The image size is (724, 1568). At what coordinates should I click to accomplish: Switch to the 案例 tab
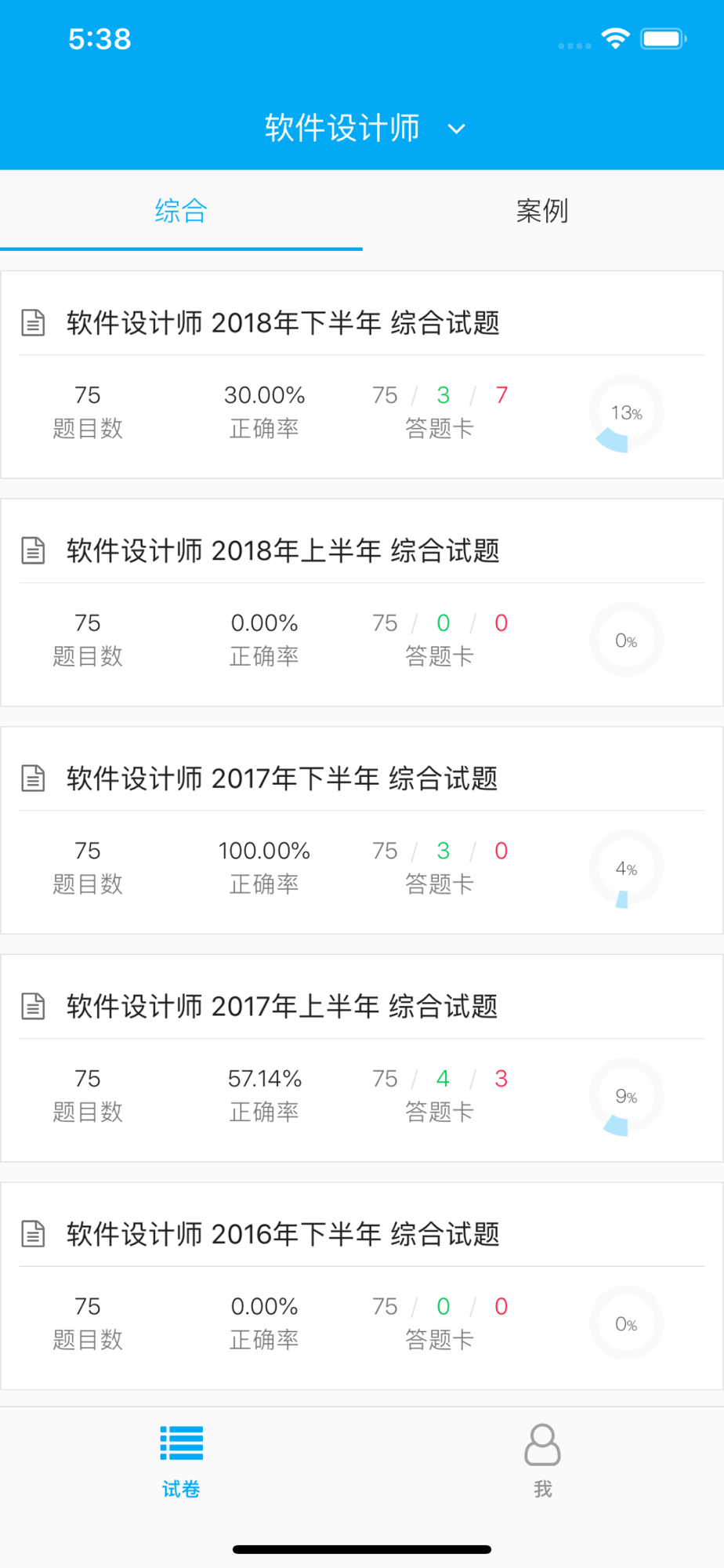542,211
